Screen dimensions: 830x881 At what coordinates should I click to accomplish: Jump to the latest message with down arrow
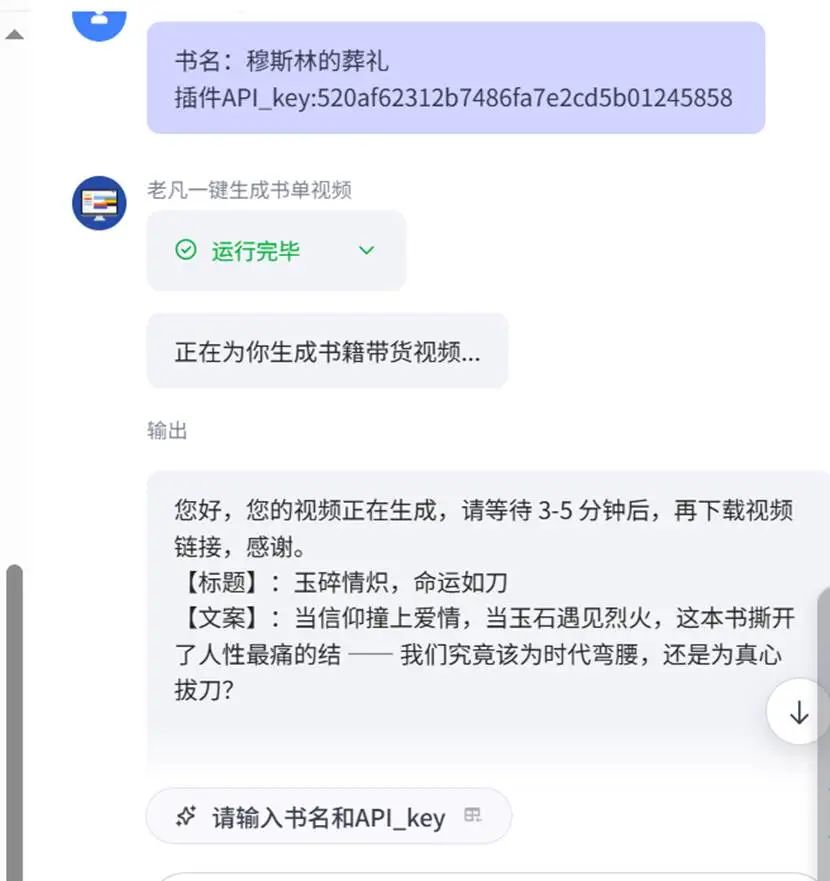(798, 712)
